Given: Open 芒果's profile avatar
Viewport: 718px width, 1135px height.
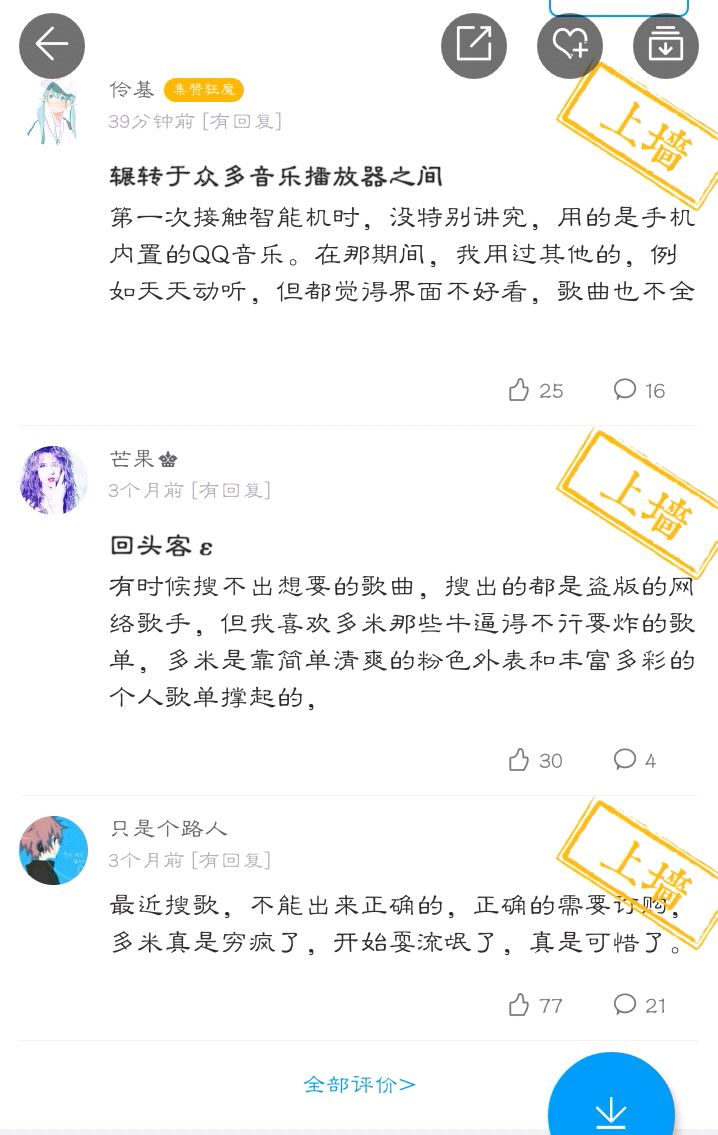Looking at the screenshot, I should click(x=53, y=480).
